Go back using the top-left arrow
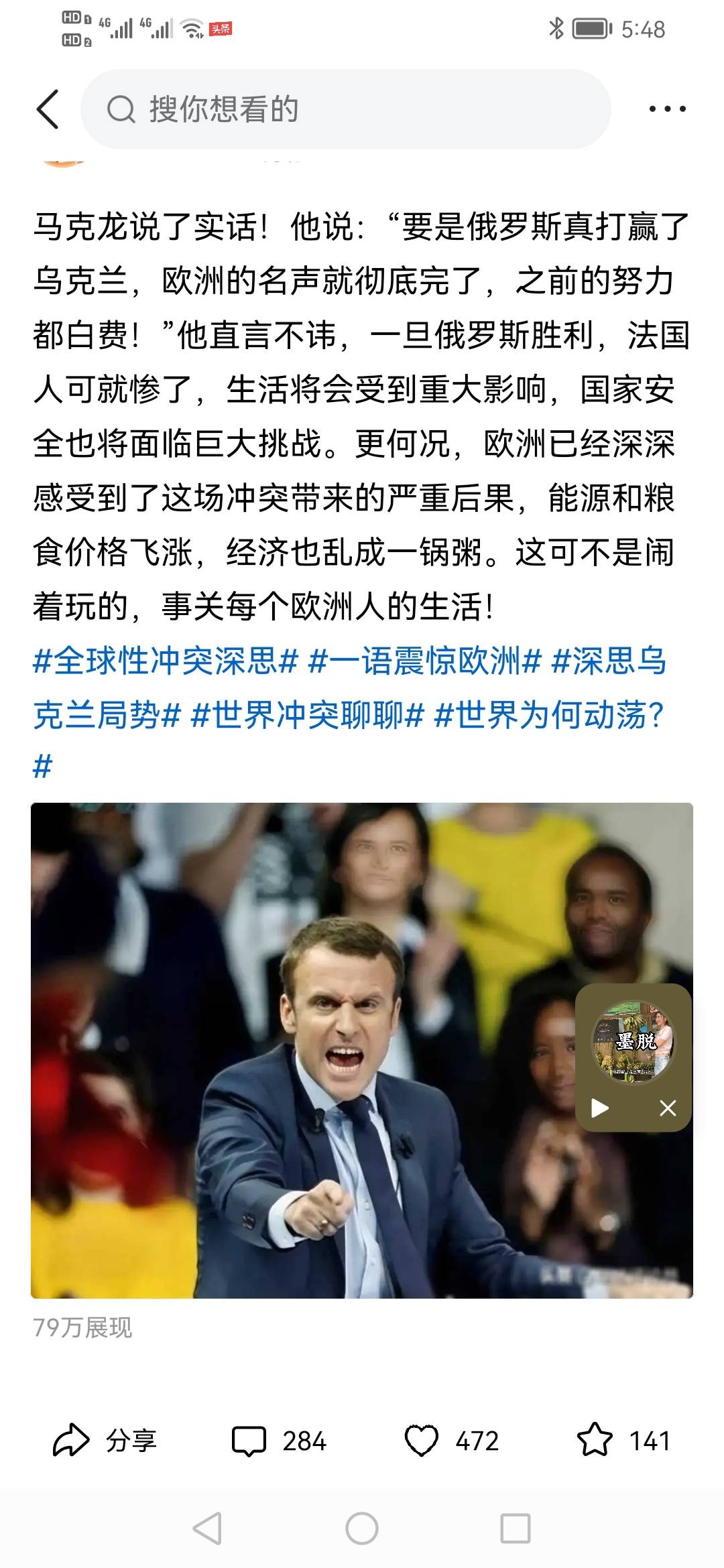 coord(48,109)
